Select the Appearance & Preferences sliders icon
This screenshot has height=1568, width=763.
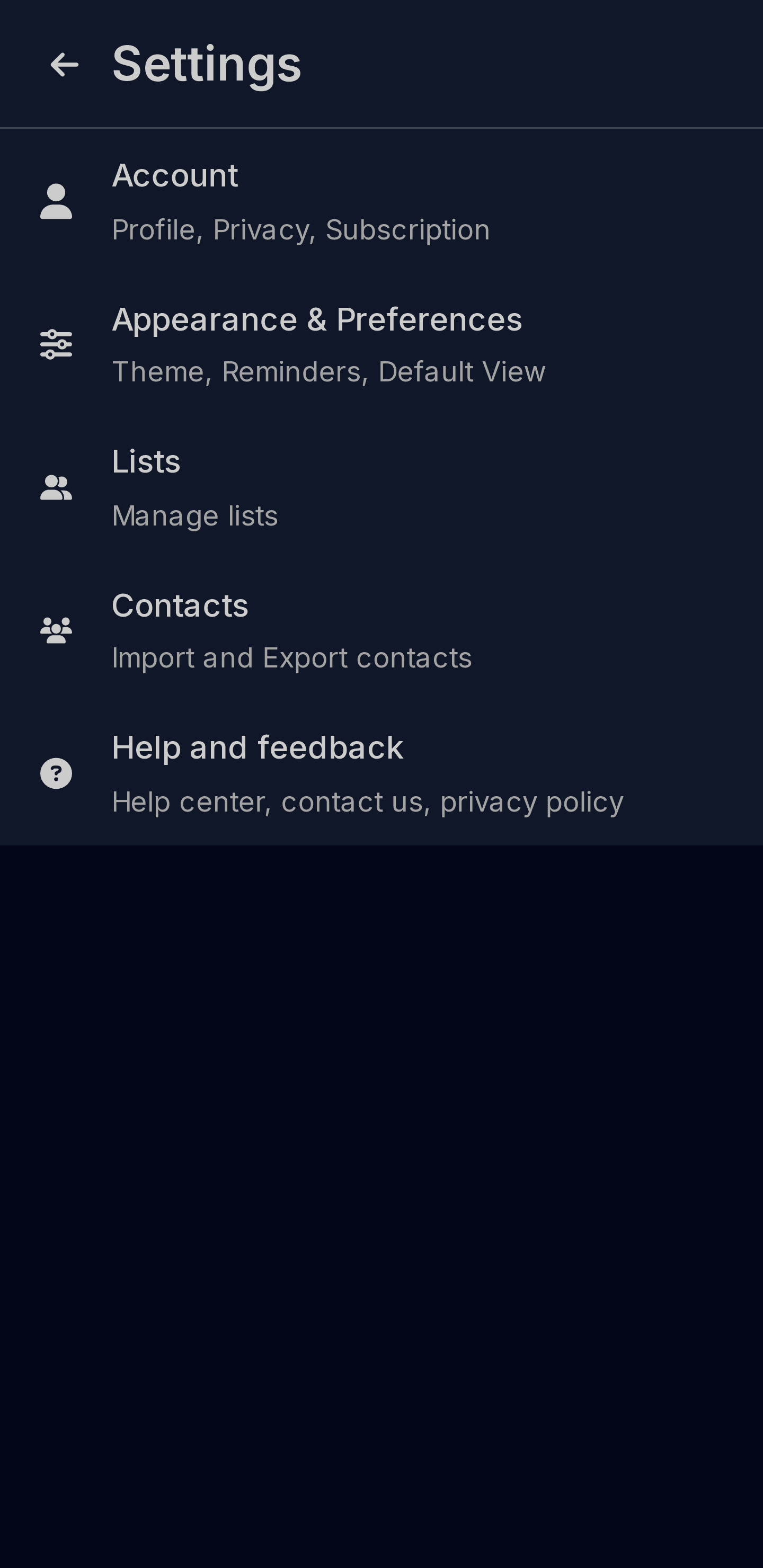pos(56,343)
